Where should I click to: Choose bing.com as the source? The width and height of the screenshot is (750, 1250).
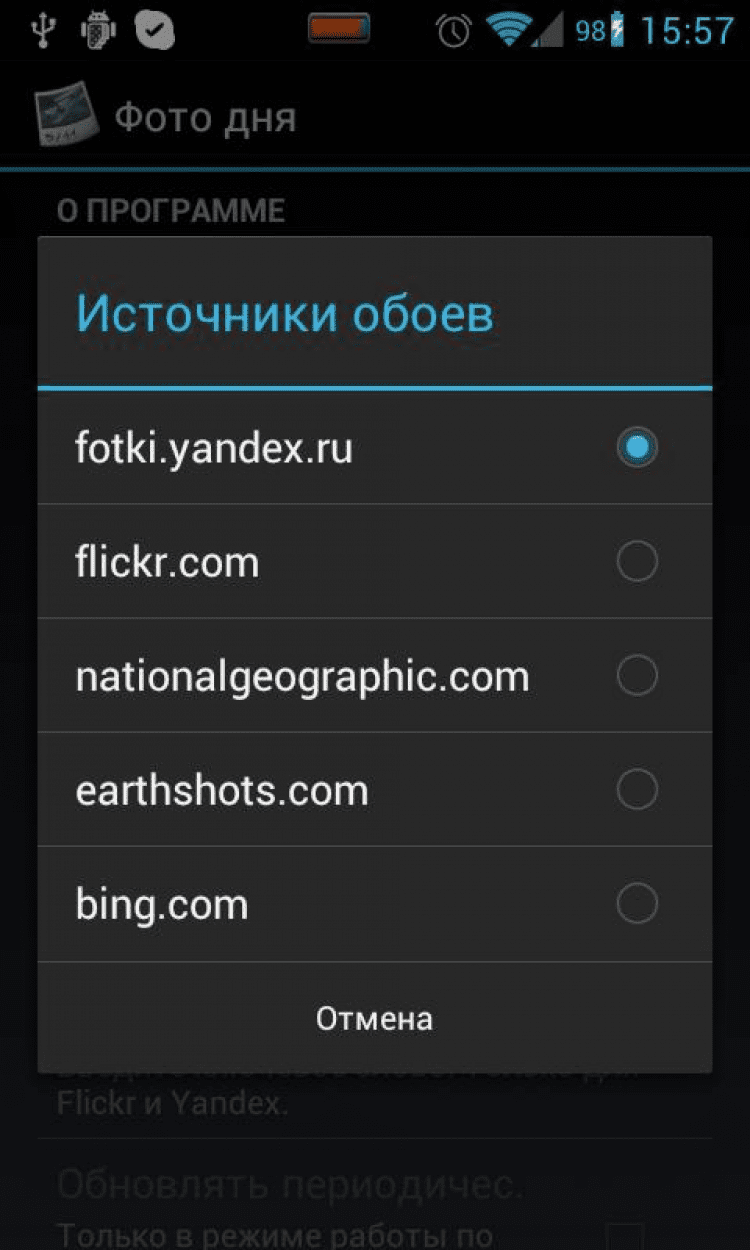(374, 904)
